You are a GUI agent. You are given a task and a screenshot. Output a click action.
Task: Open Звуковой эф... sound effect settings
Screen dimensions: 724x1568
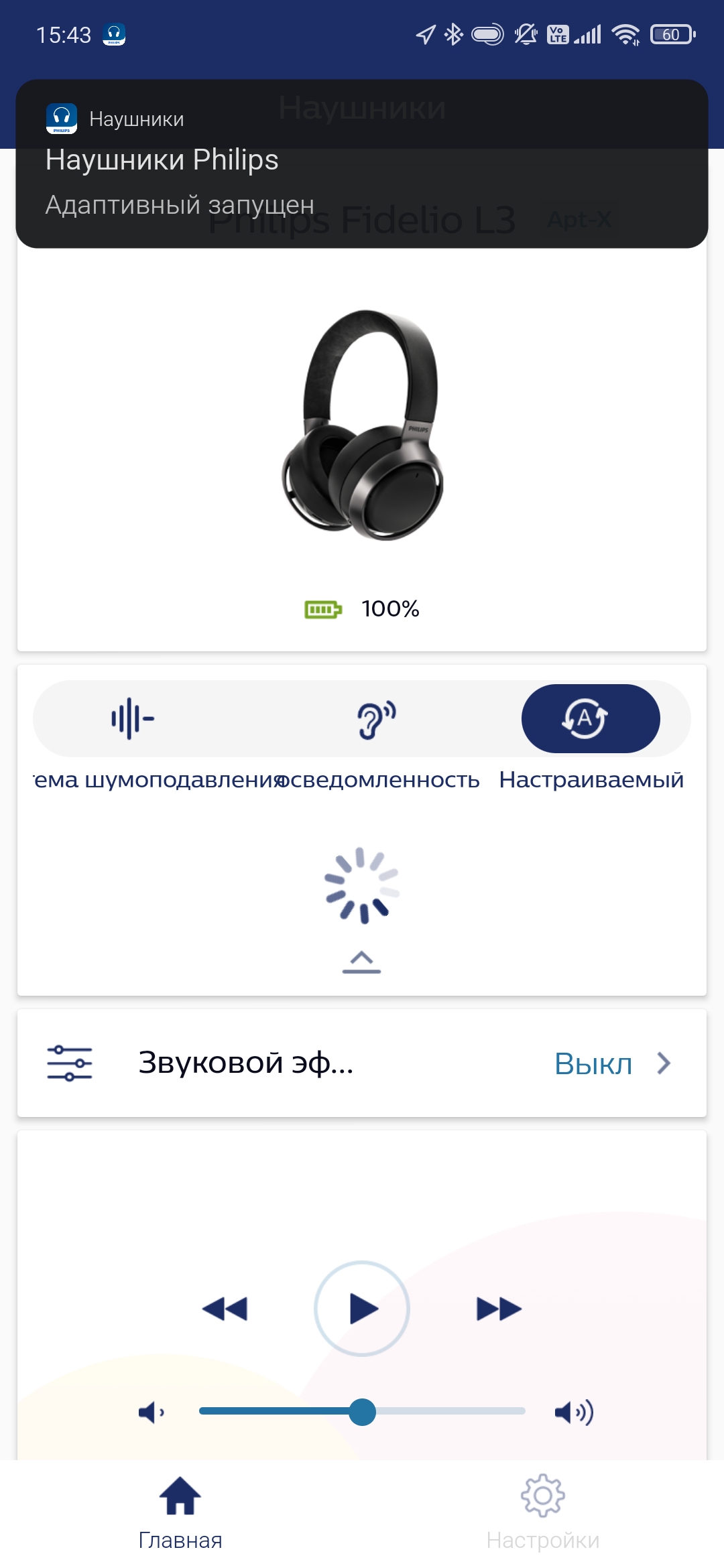pos(362,1063)
